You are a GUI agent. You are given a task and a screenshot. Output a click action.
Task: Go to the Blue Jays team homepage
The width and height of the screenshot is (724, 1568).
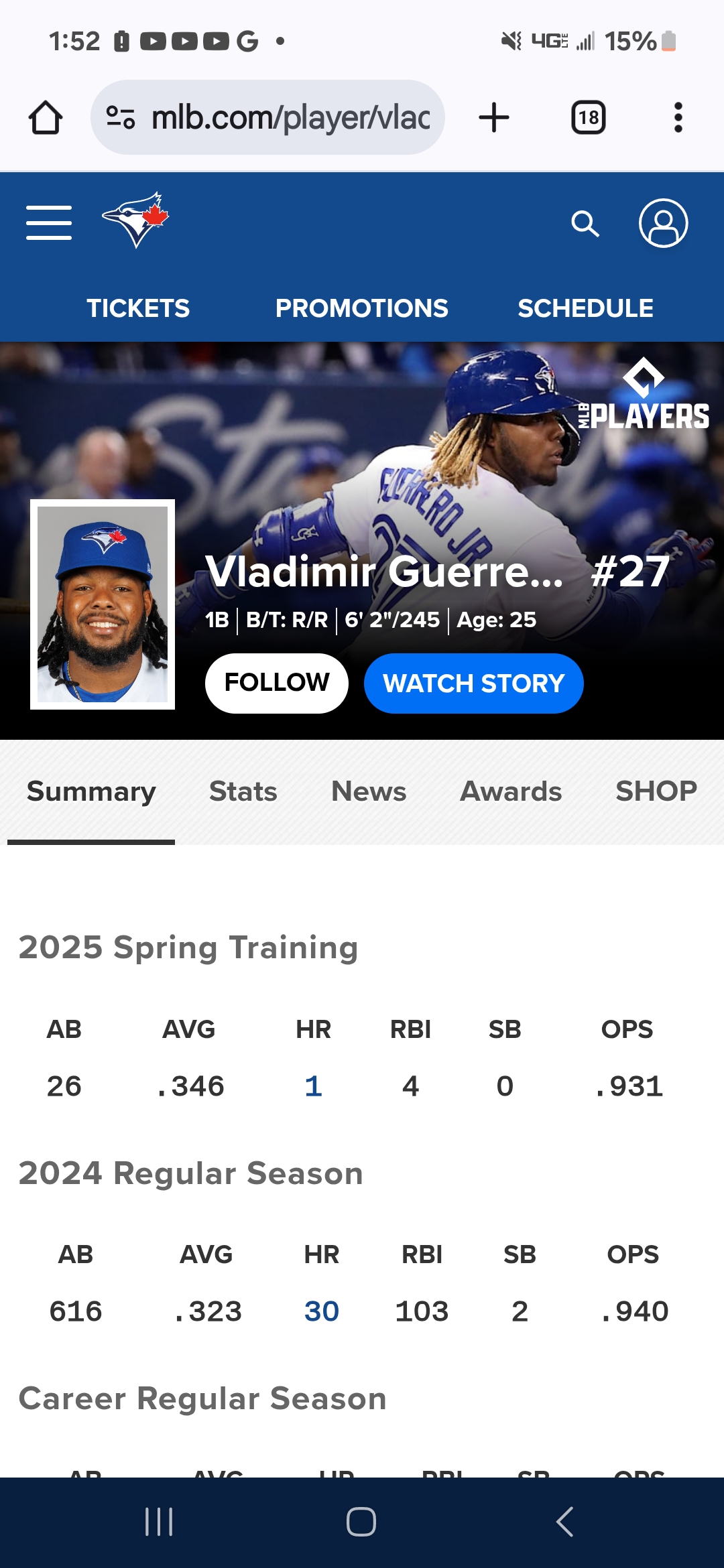click(x=136, y=220)
